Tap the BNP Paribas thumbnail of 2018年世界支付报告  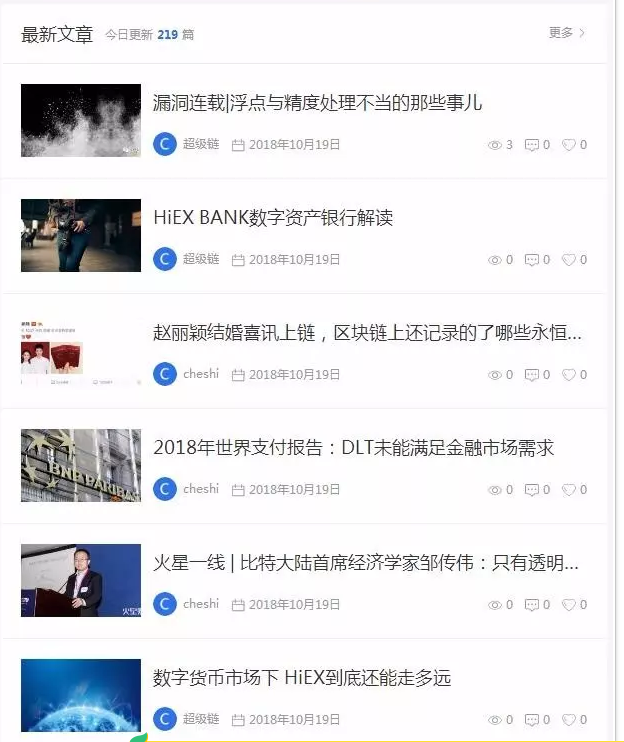81,466
